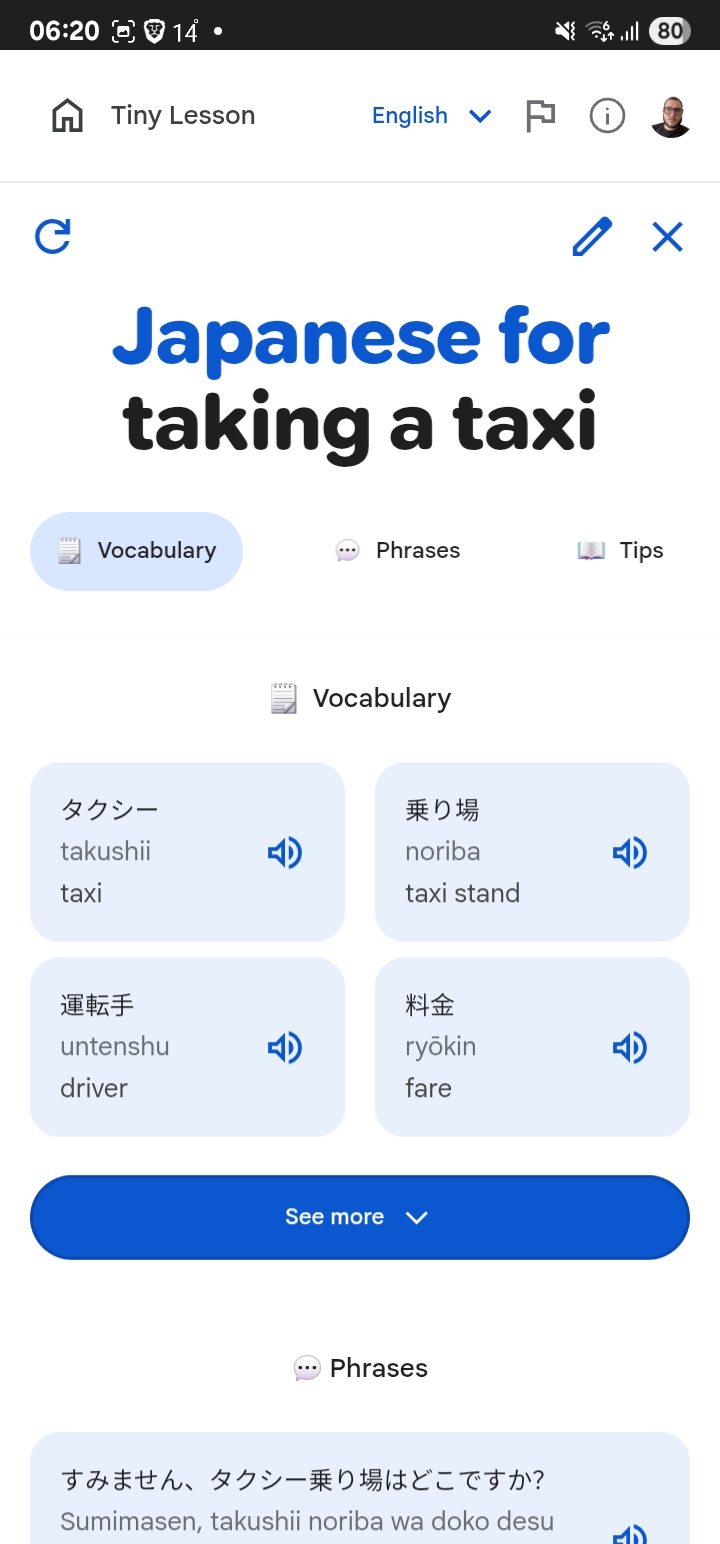720x1544 pixels.
Task: Play audio for untenshu
Action: (x=285, y=1048)
